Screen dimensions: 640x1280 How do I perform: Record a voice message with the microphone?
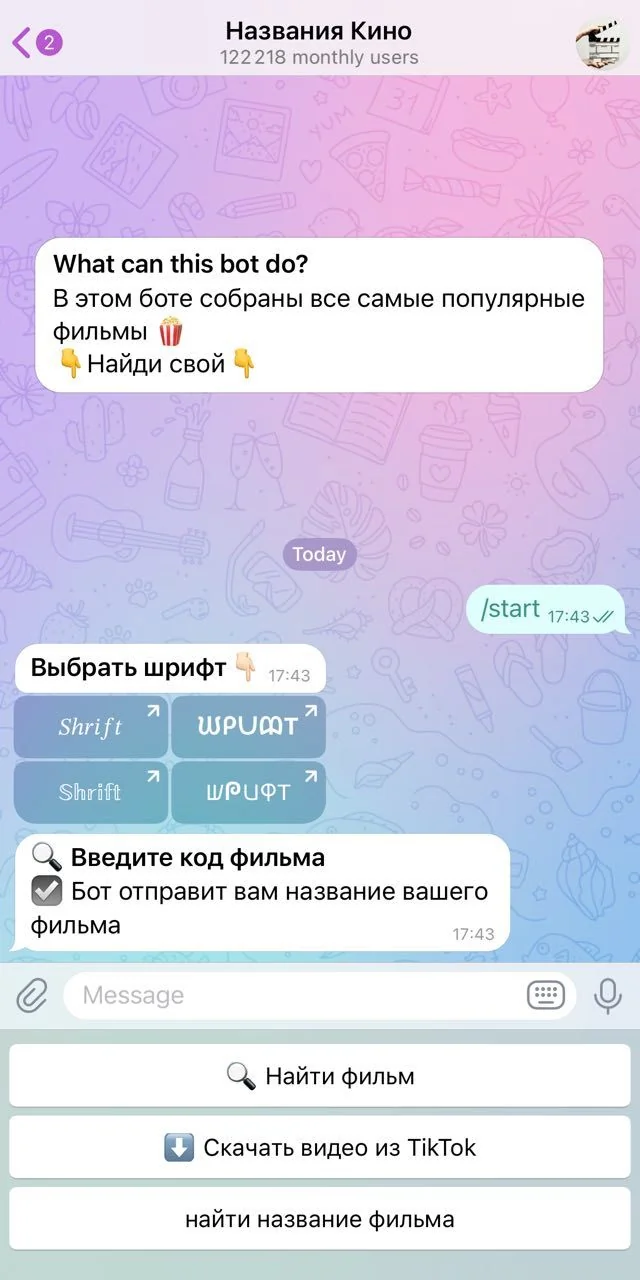(x=607, y=995)
